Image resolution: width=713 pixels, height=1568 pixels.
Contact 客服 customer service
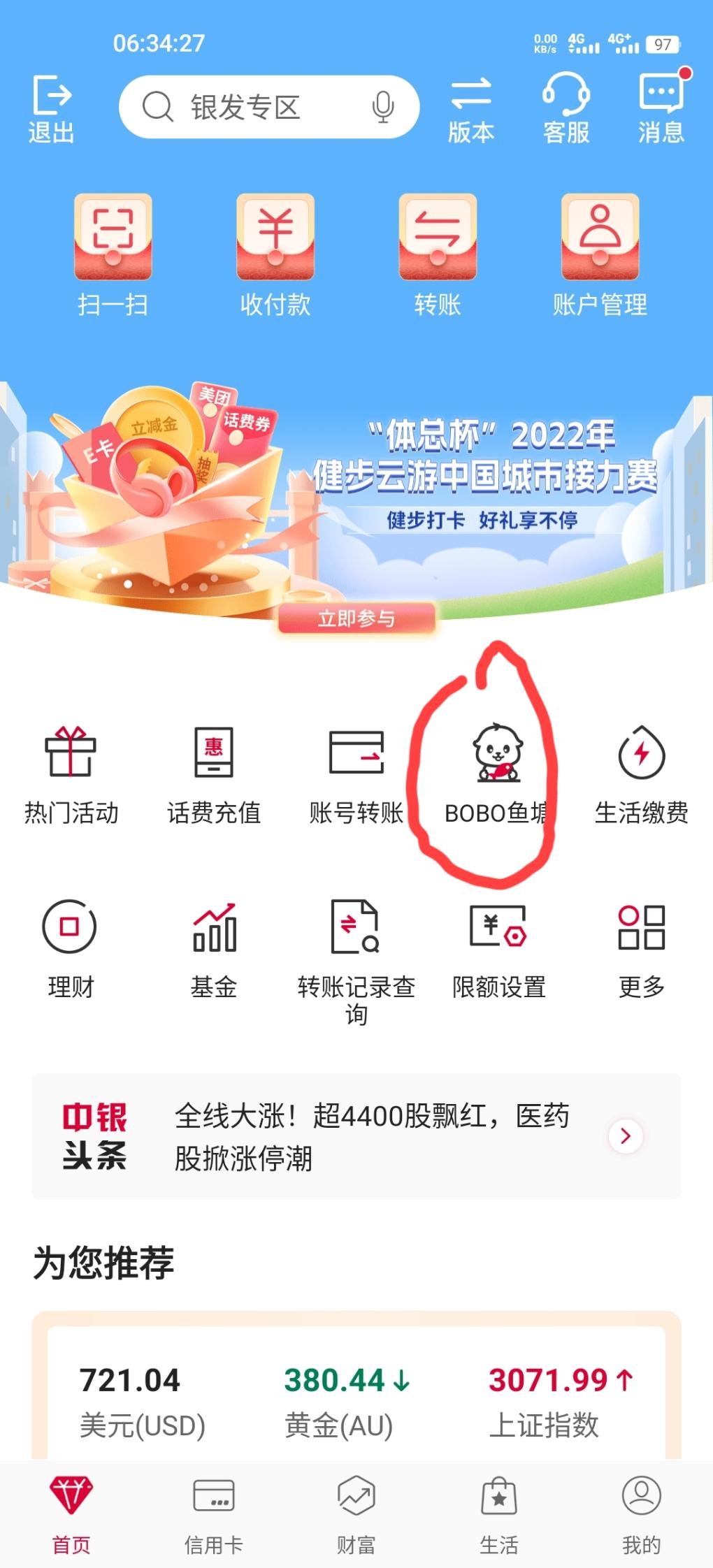566,110
